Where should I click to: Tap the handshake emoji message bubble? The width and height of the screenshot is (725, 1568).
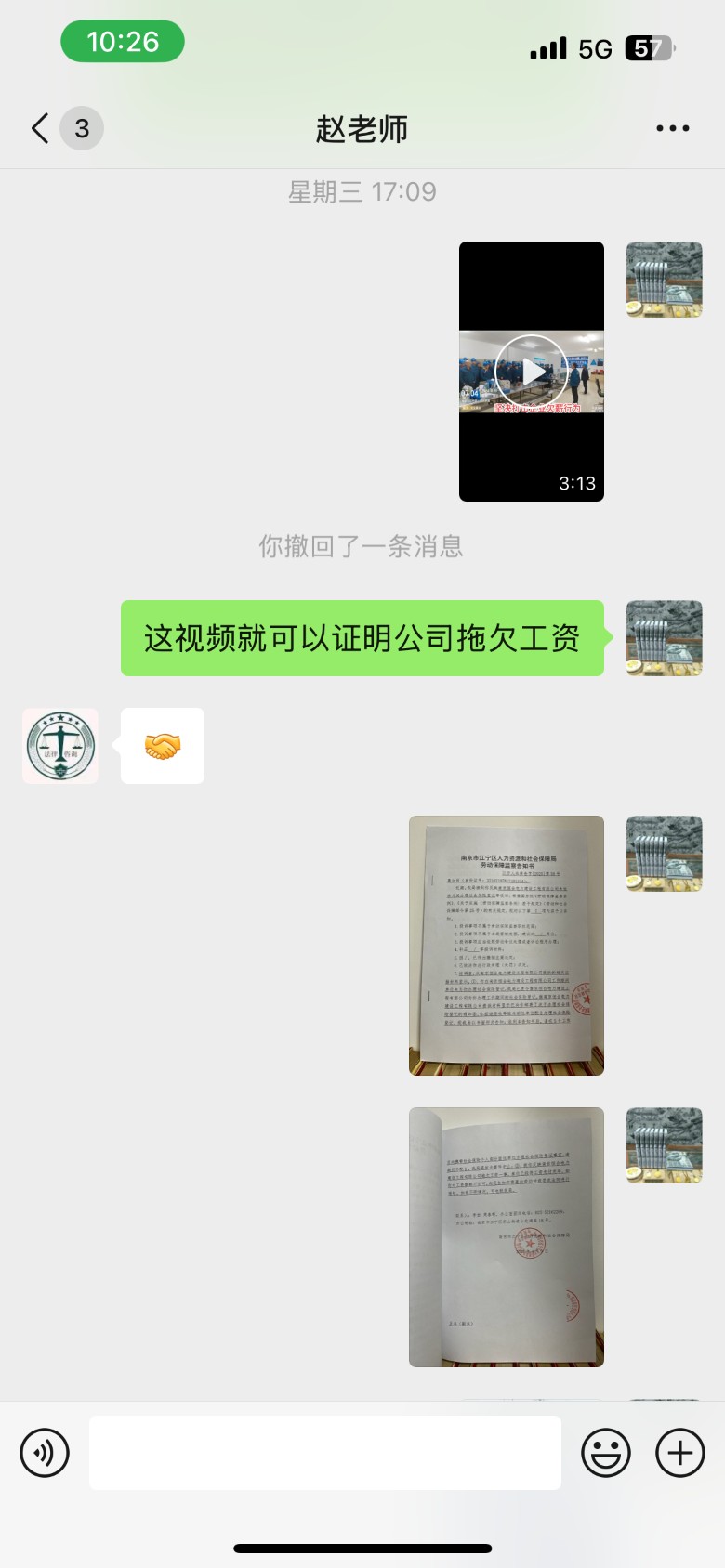163,746
